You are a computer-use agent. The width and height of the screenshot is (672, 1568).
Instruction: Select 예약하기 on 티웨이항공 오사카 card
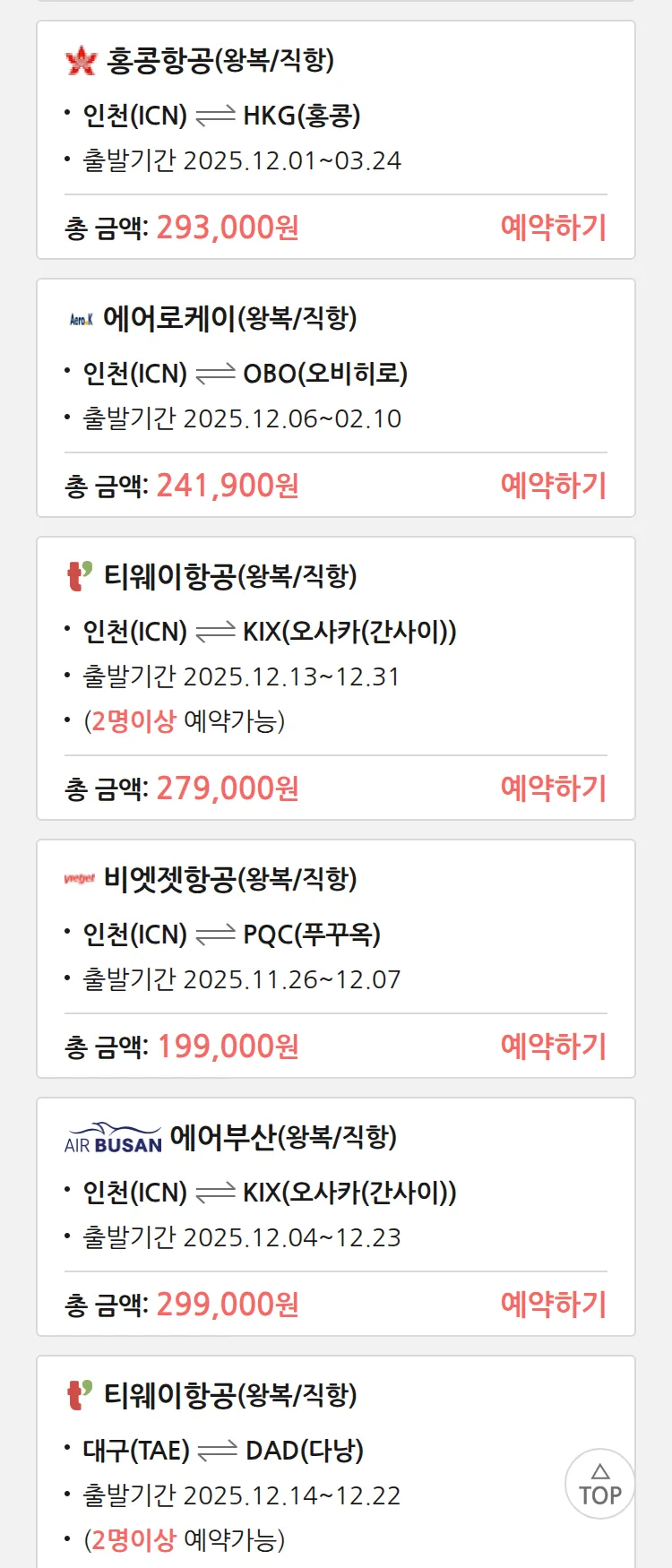553,788
